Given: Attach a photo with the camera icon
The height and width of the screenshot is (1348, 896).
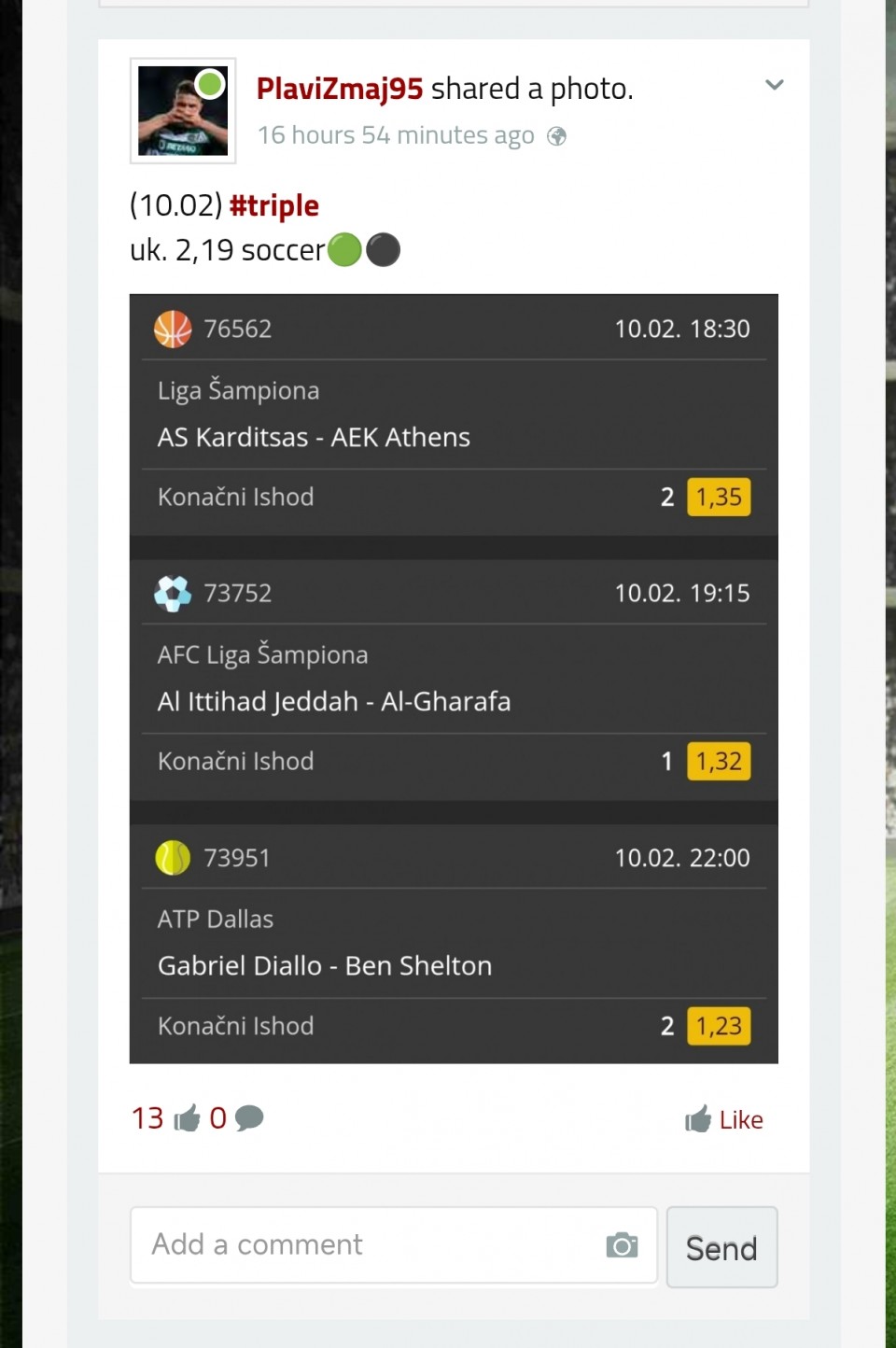Looking at the screenshot, I should coord(622,1245).
